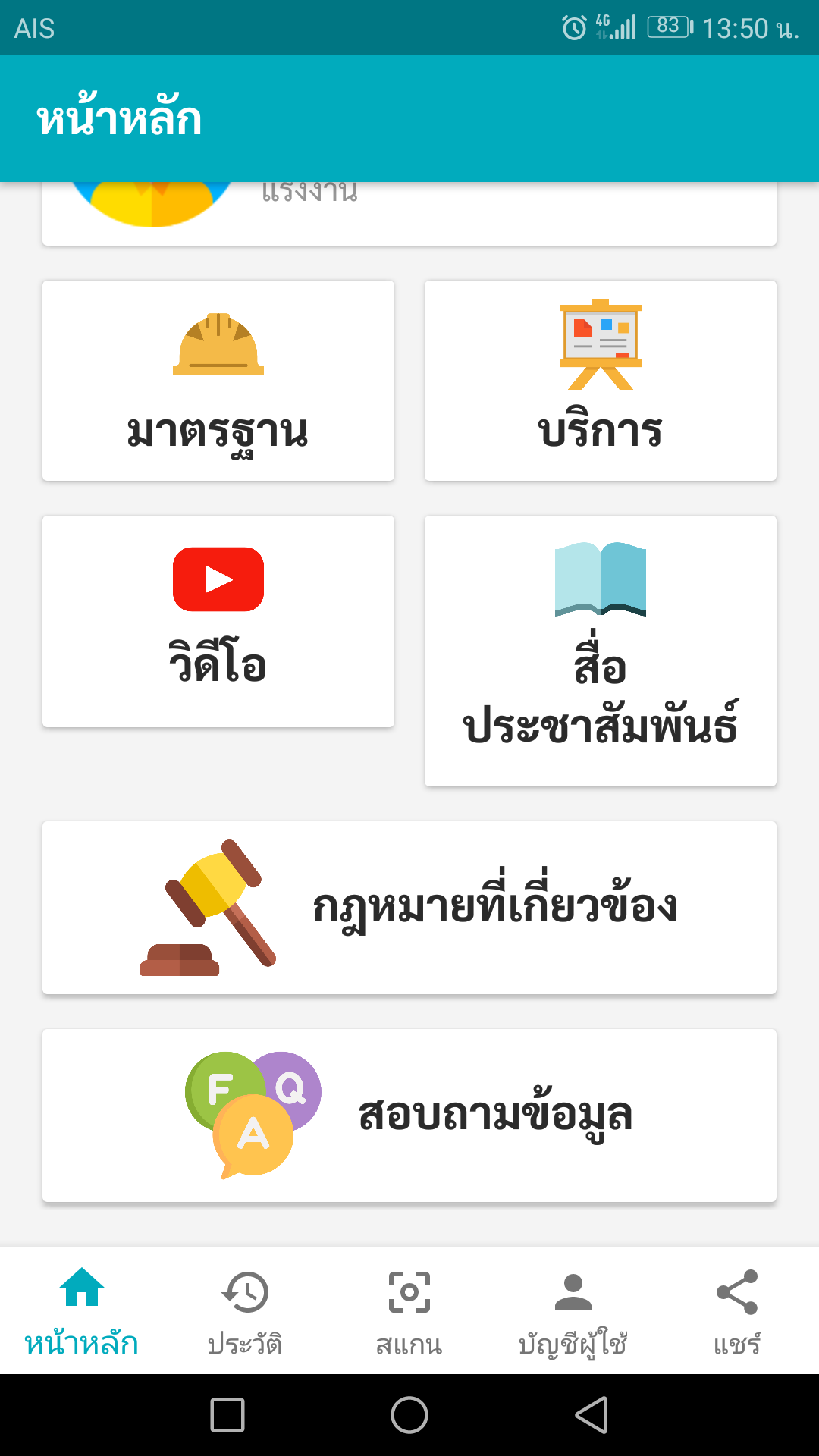
Task: Tap the system back button
Action: pyautogui.click(x=591, y=1415)
